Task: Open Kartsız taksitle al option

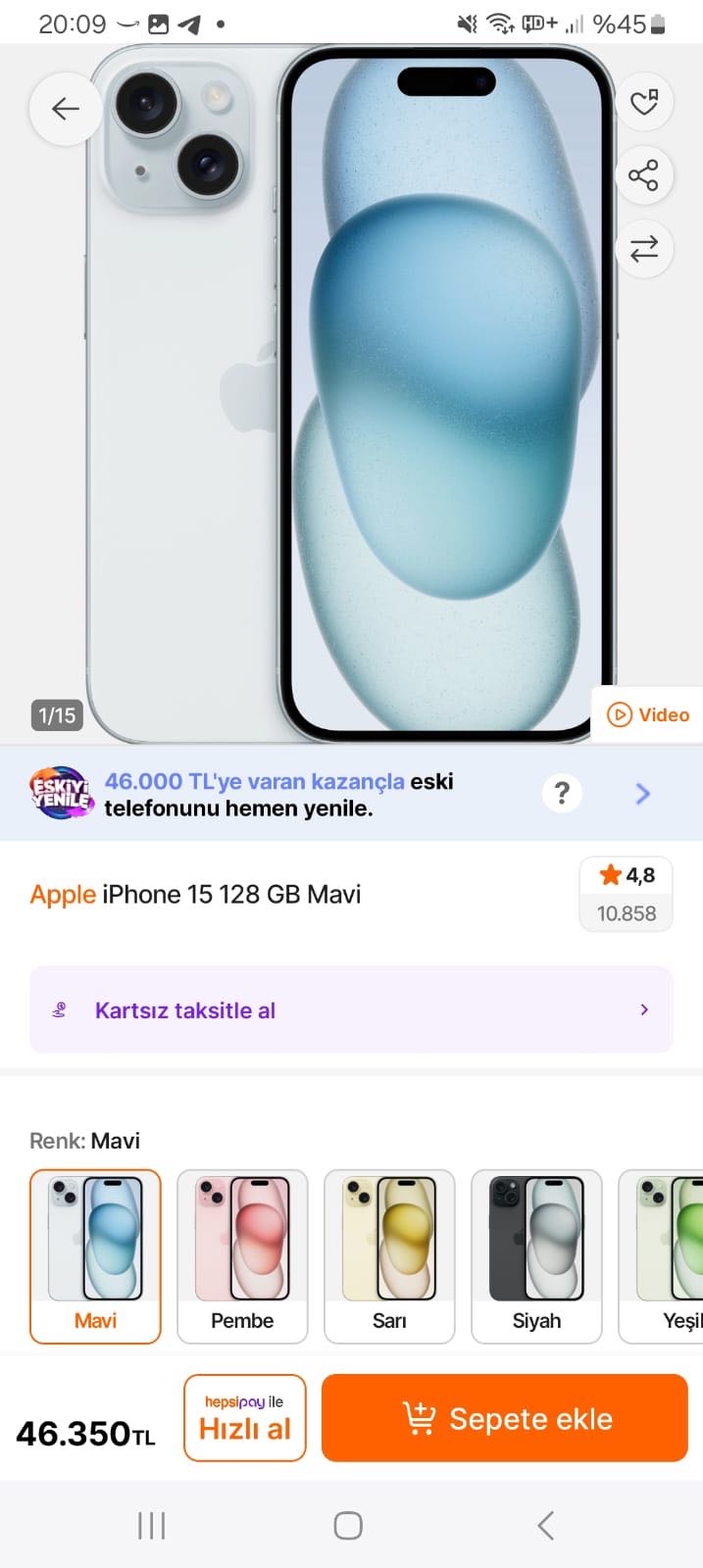Action: click(x=351, y=1009)
